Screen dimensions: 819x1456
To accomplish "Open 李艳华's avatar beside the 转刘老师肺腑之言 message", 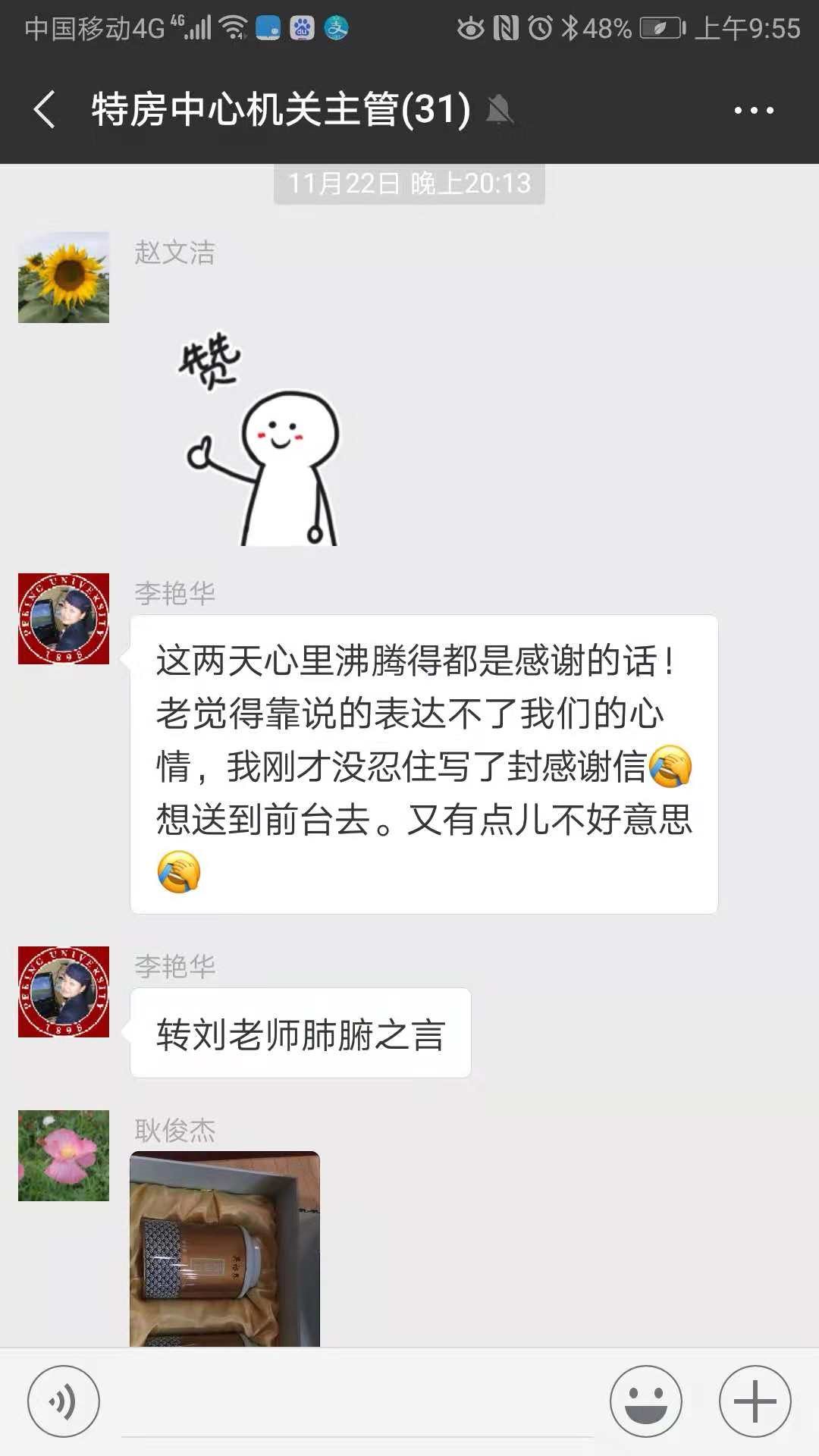I will tap(64, 992).
